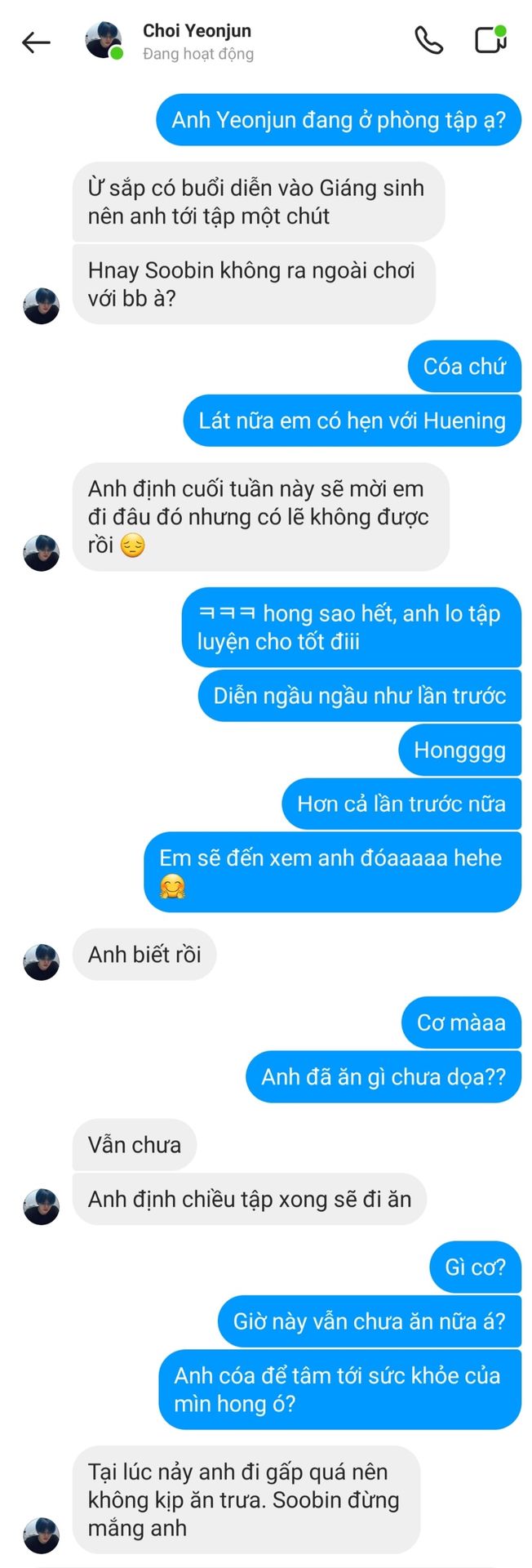Viewport: 532px width, 1568px height.
Task: Start a video call with Choi Yeonjun
Action: pos(490,40)
